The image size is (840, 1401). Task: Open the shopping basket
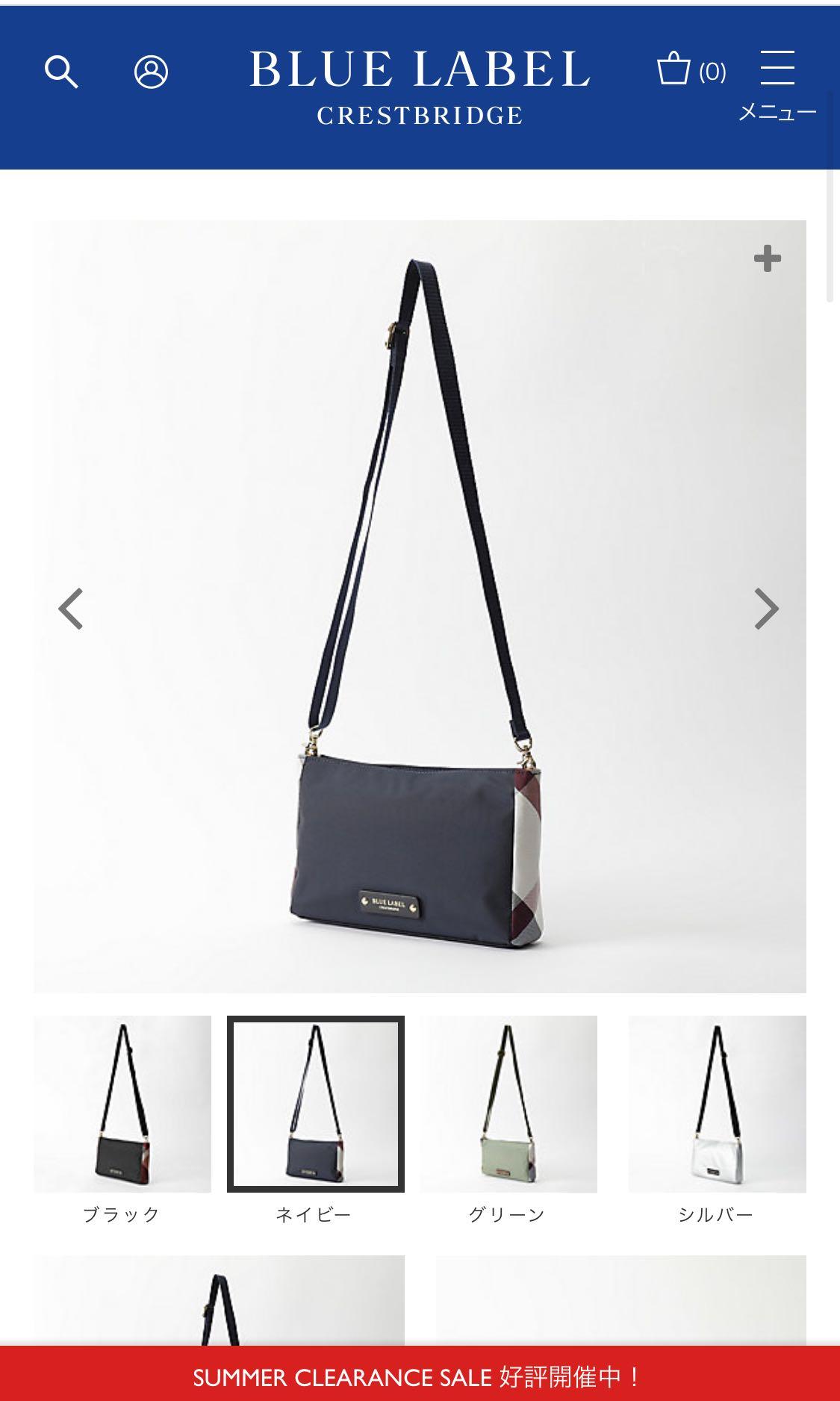point(690,69)
